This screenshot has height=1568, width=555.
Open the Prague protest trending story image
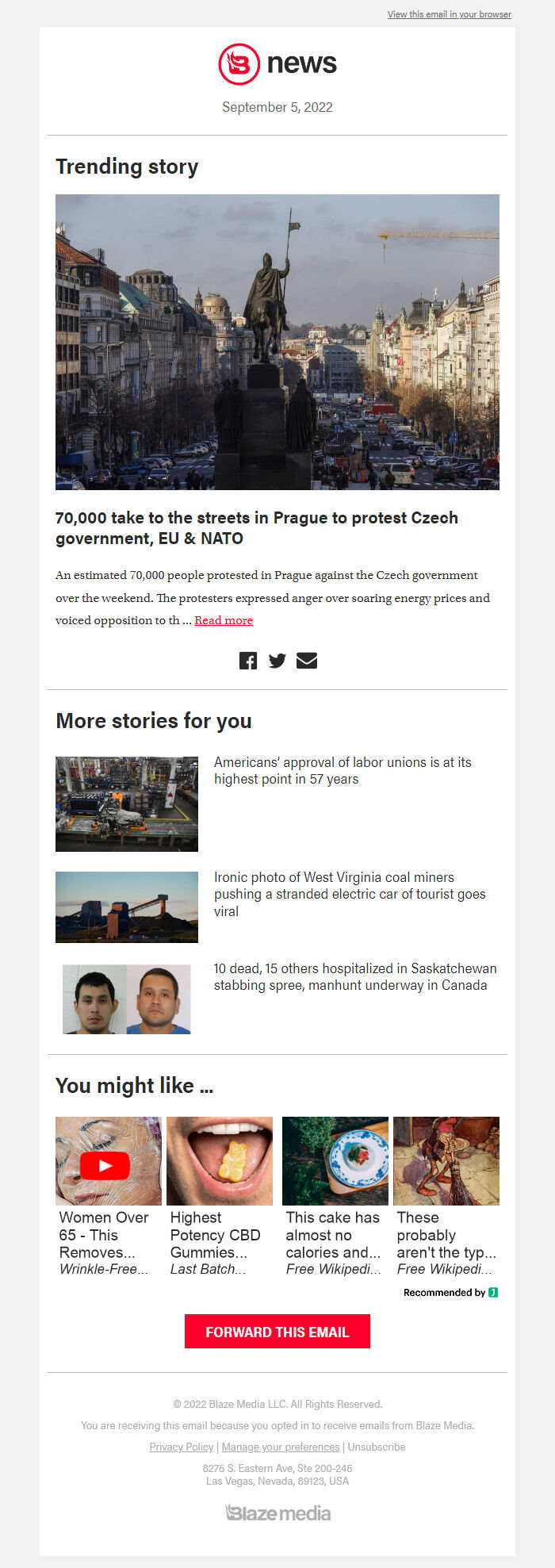pos(277,342)
